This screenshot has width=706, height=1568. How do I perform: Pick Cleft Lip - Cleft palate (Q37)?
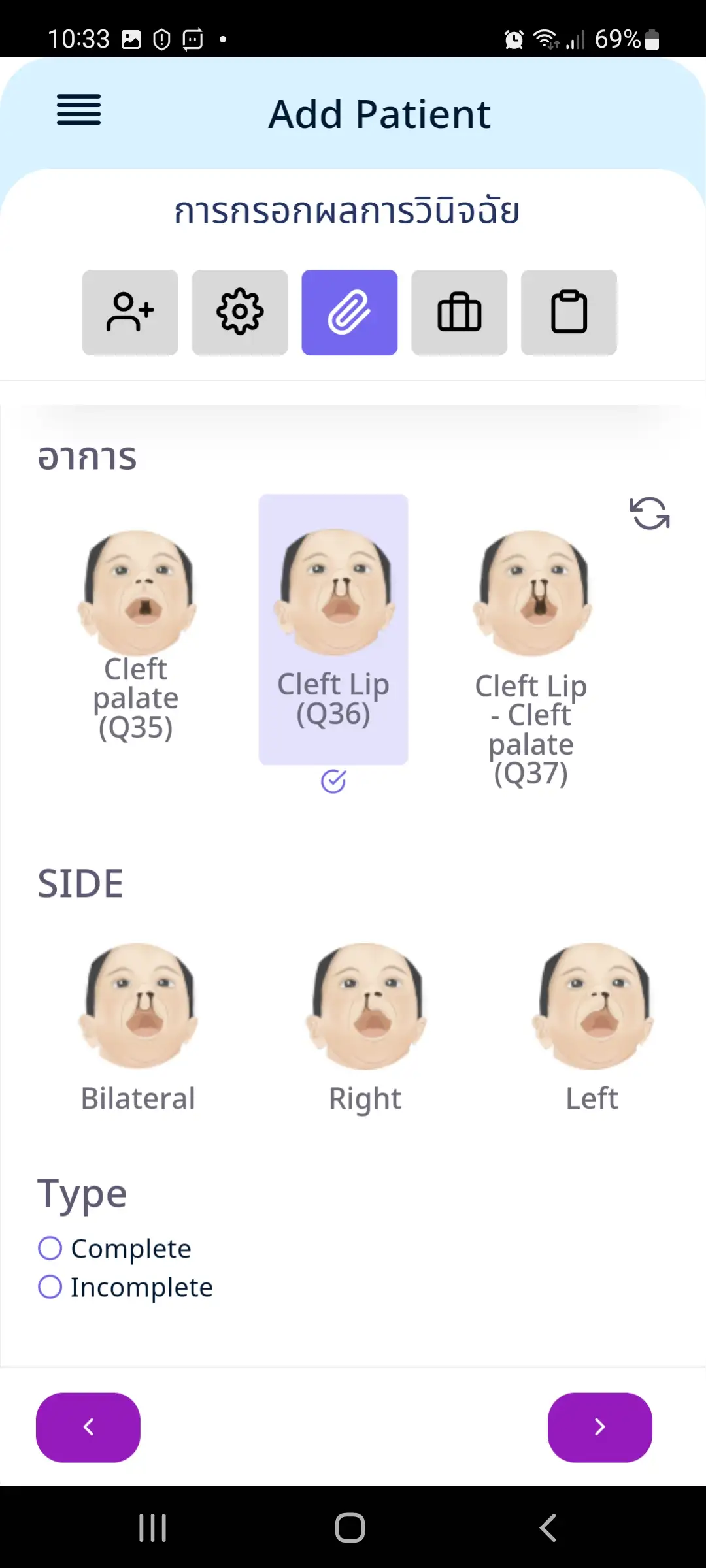pyautogui.click(x=531, y=653)
